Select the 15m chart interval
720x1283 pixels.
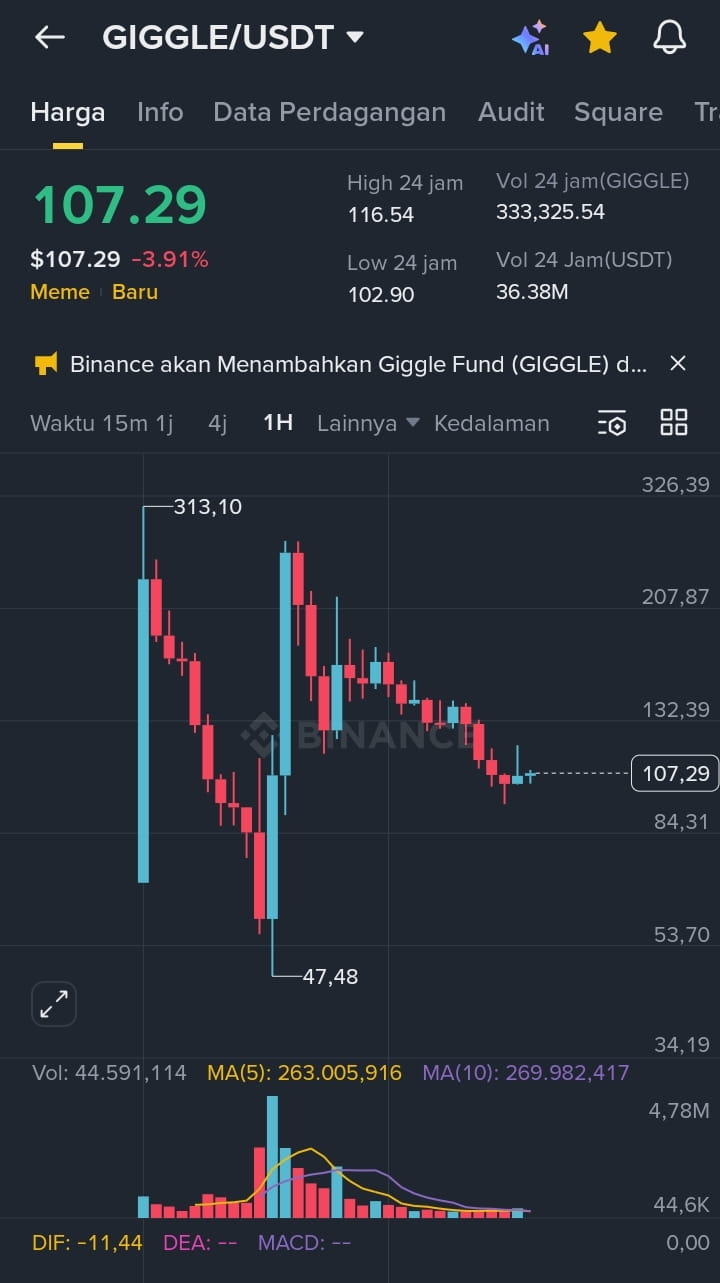(x=124, y=423)
